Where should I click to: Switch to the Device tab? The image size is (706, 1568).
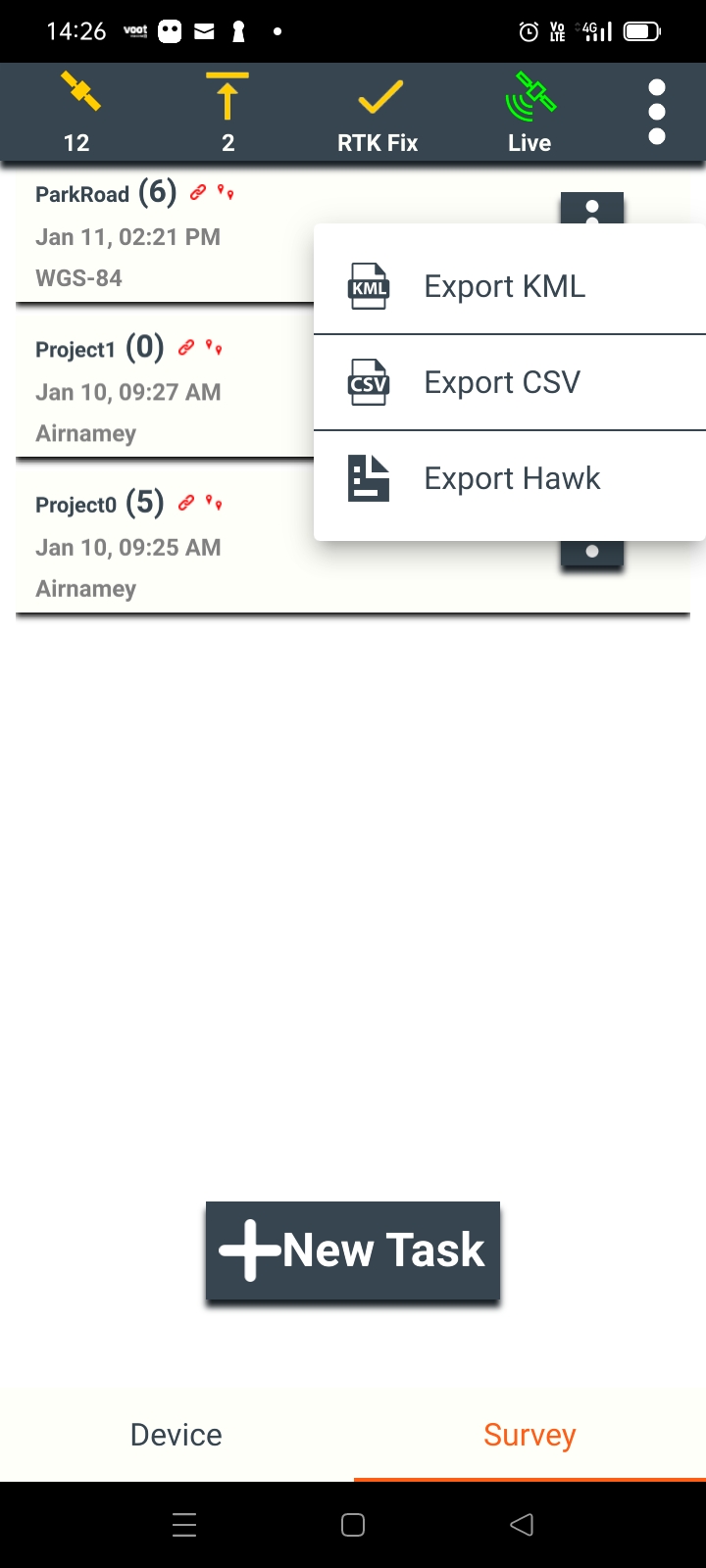click(176, 1435)
